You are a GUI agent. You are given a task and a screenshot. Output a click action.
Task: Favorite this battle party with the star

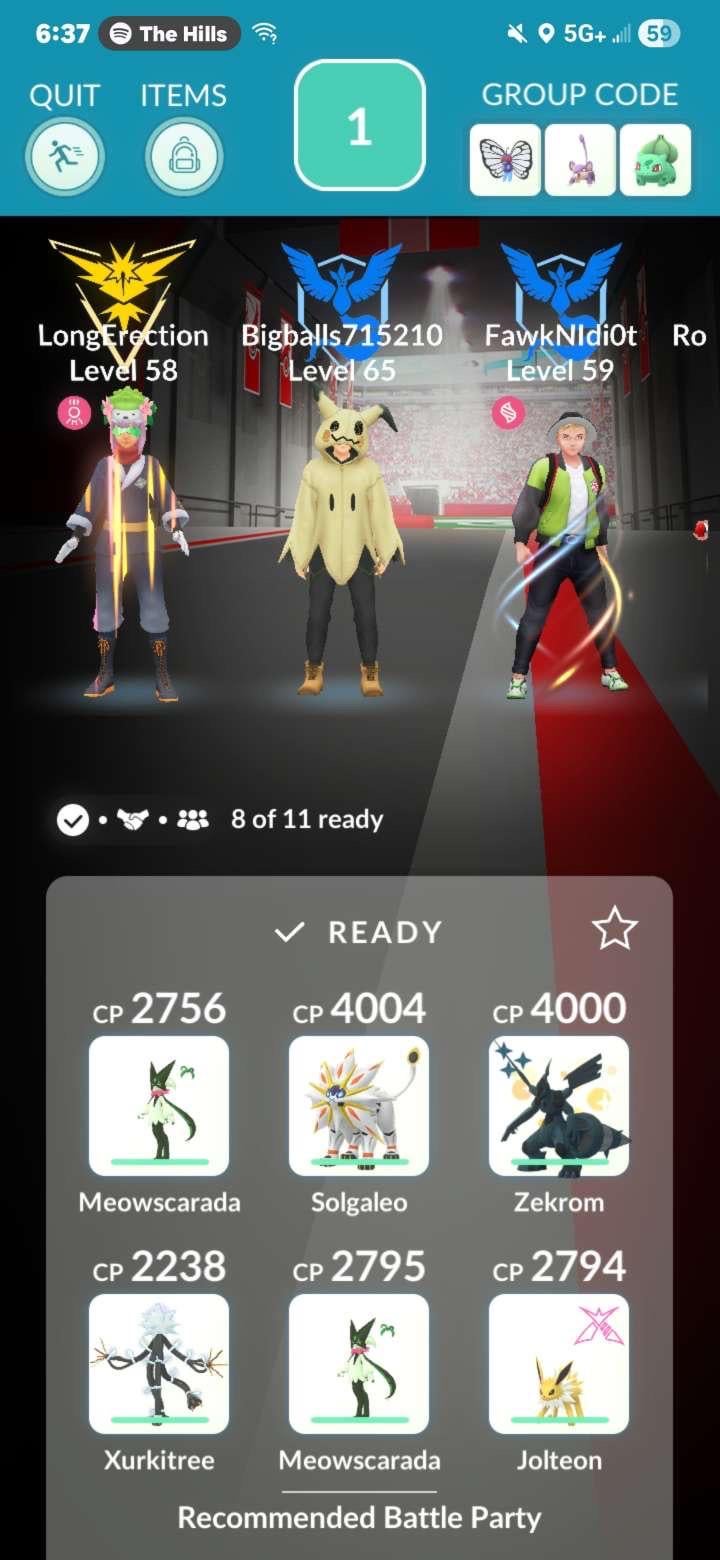point(614,930)
